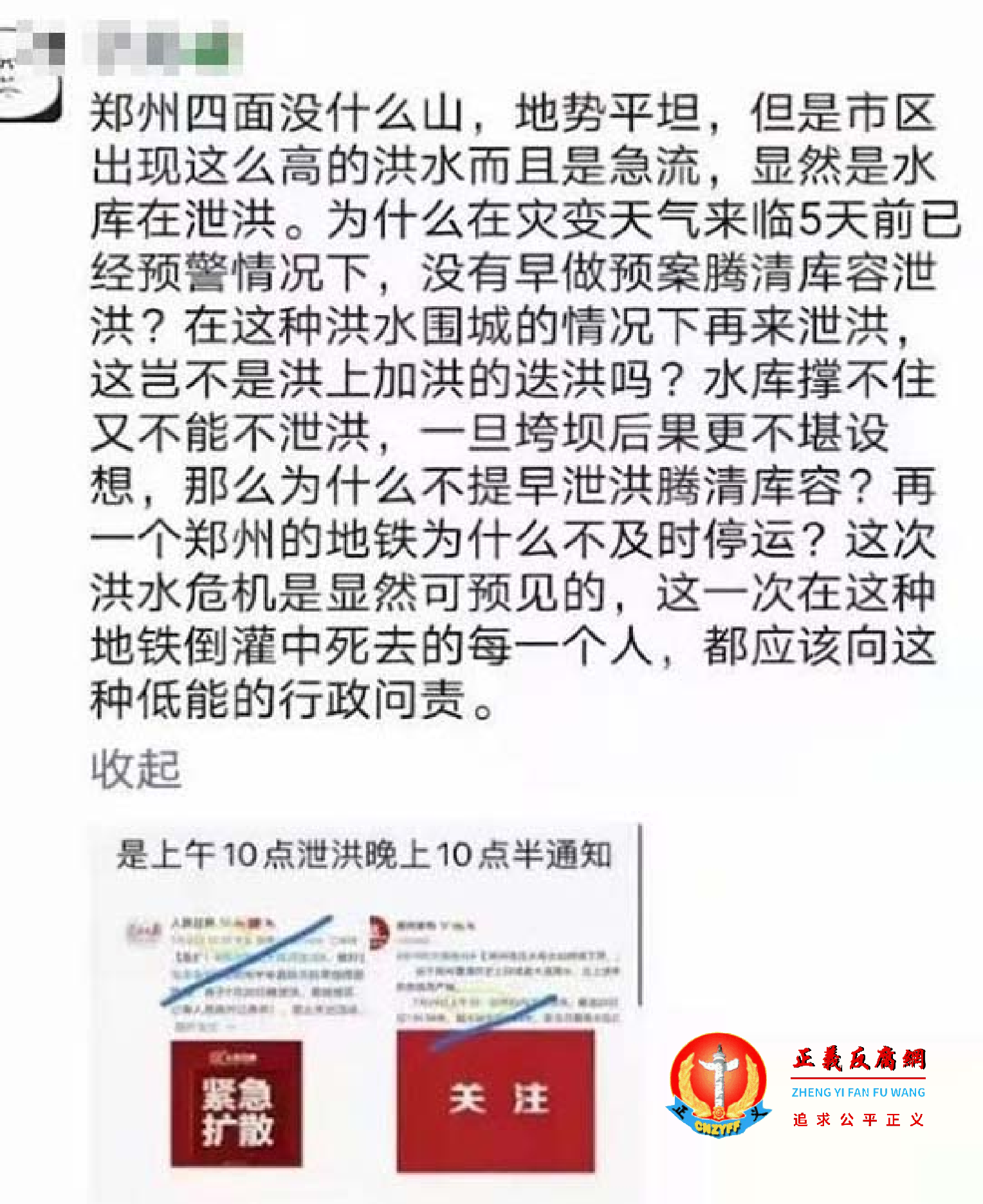The width and height of the screenshot is (983, 1204).
Task: Tap the poster's blurred username
Action: pos(164,46)
